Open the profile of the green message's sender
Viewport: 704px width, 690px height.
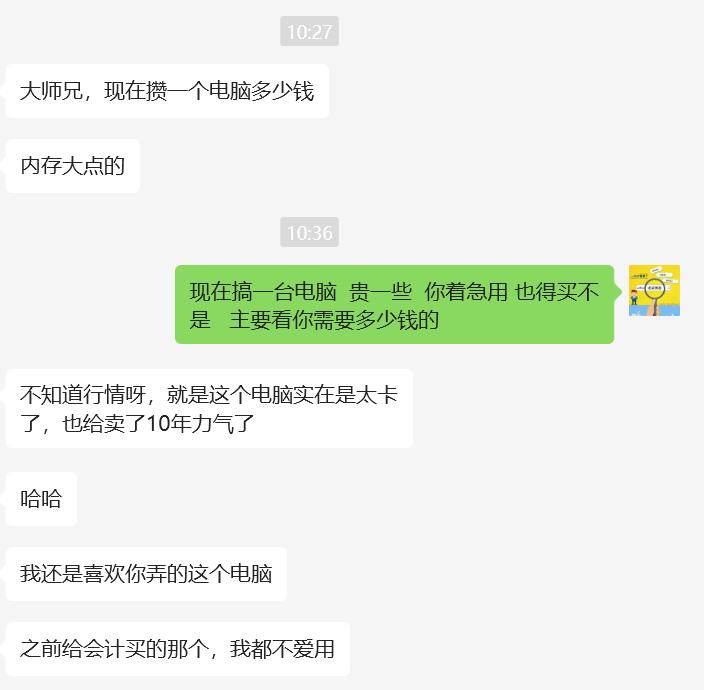pos(654,291)
